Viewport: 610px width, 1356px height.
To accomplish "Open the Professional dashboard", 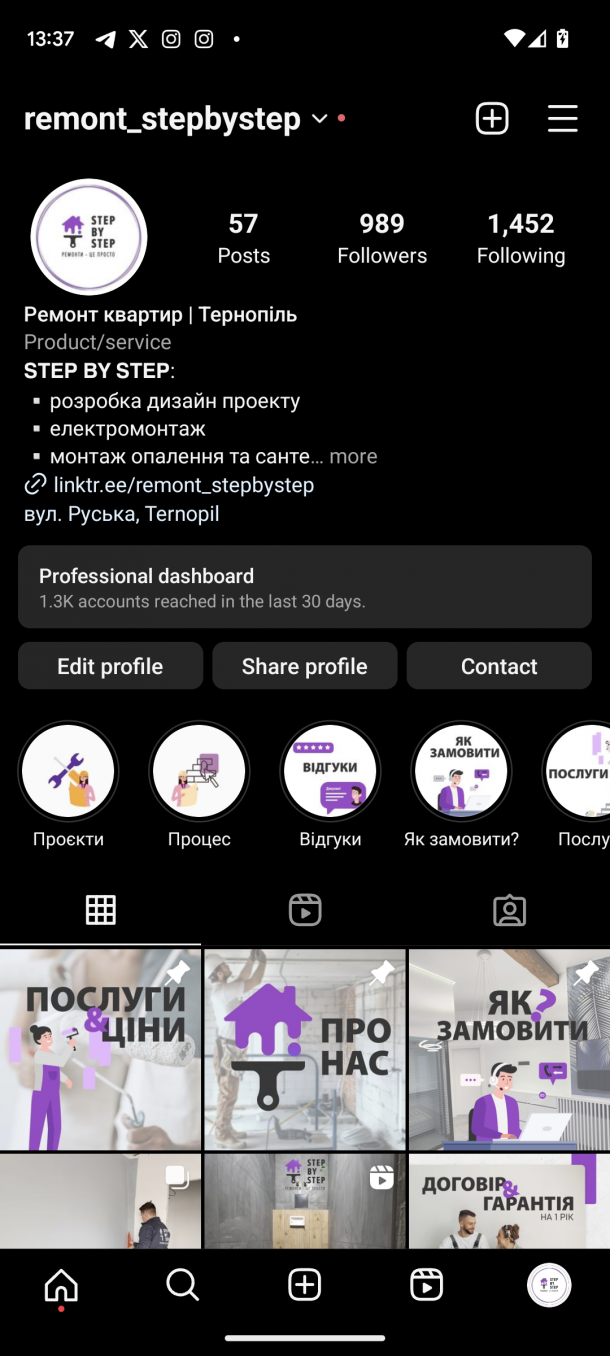I will click(305, 587).
